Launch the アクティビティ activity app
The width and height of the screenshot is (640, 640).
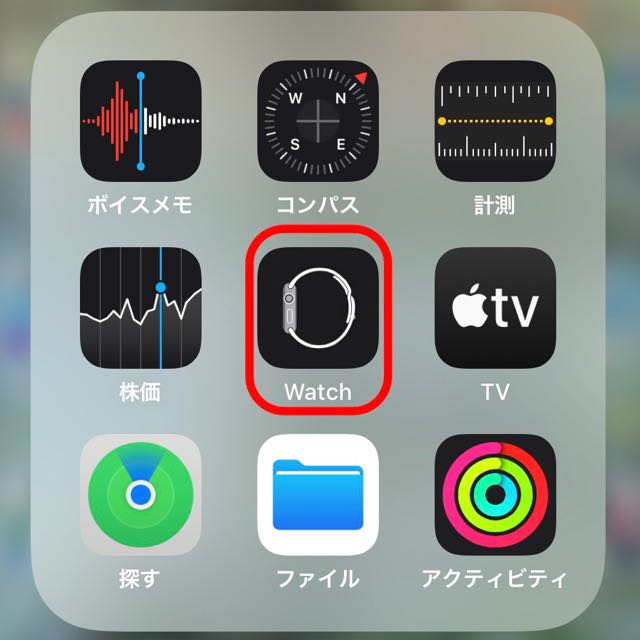[x=494, y=494]
